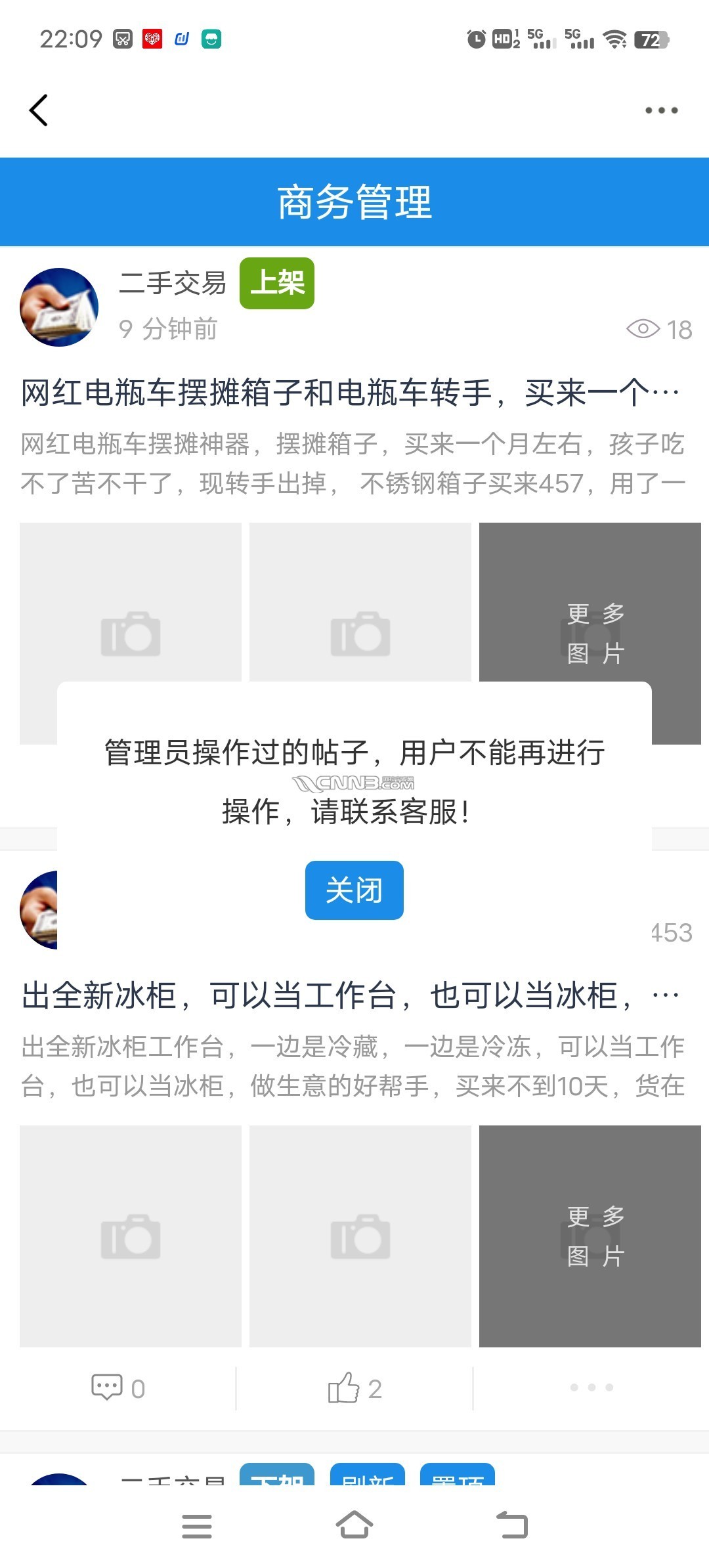
Task: Tap the green 上架 button
Action: (x=276, y=283)
